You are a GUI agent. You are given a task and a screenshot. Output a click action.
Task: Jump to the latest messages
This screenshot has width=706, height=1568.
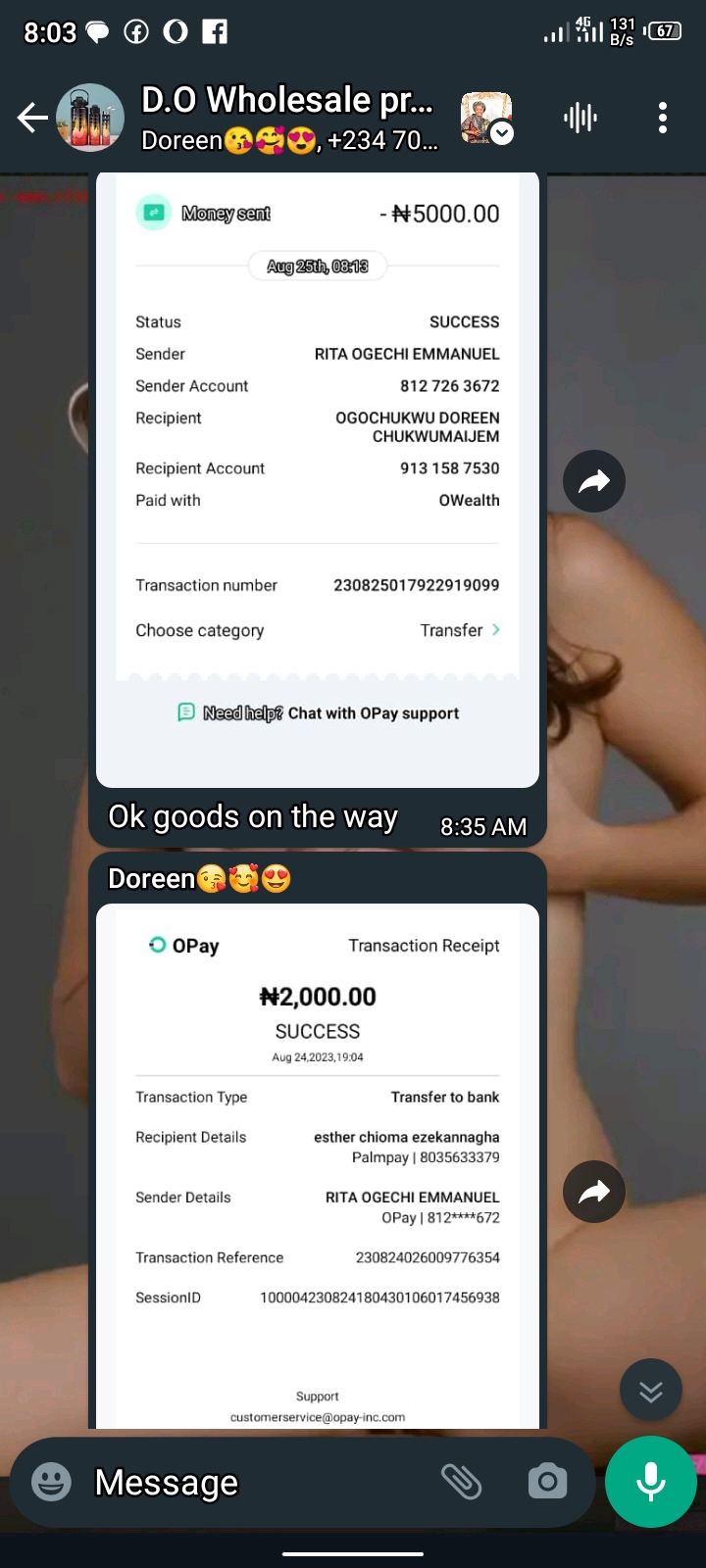coord(651,1391)
